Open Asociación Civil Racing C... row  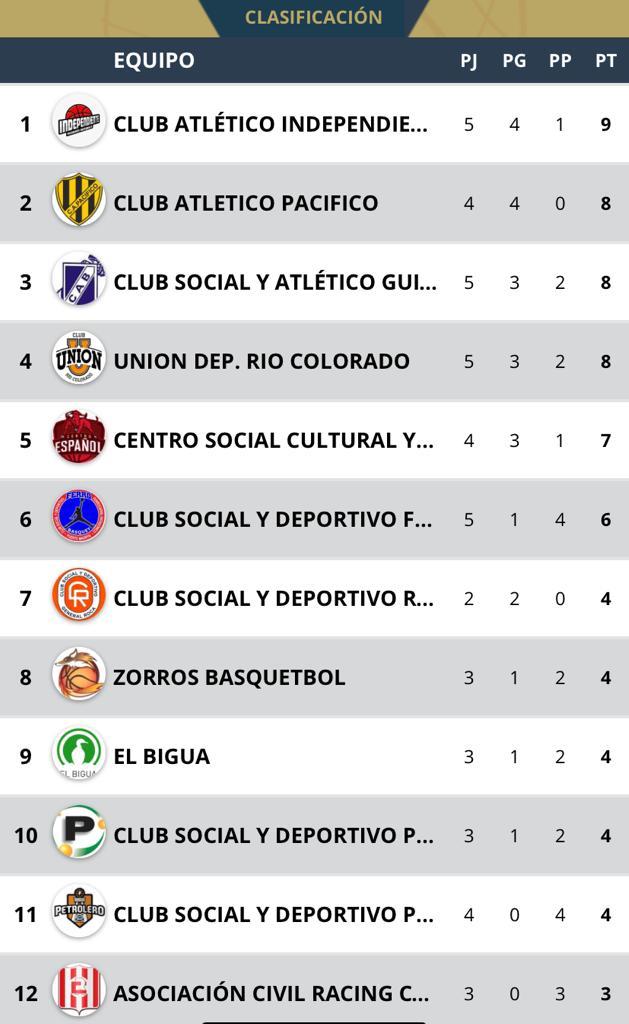pos(270,993)
